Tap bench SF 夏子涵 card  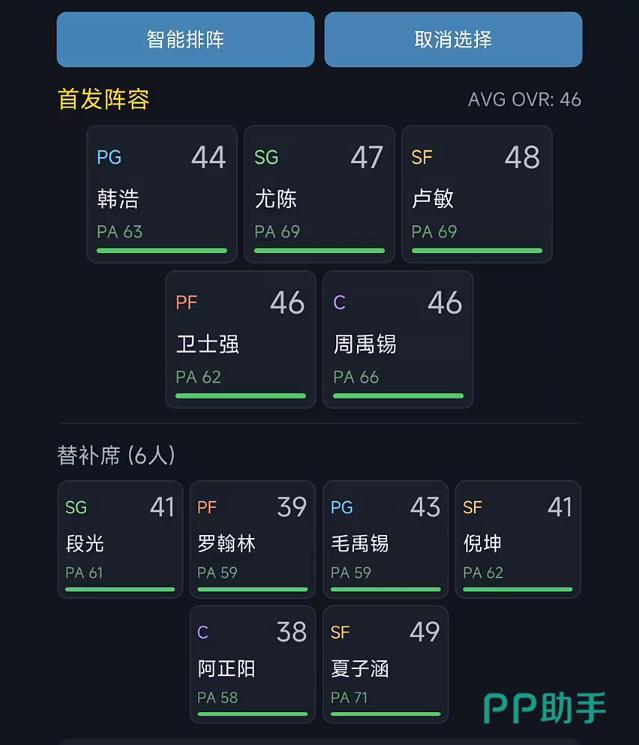(386, 664)
